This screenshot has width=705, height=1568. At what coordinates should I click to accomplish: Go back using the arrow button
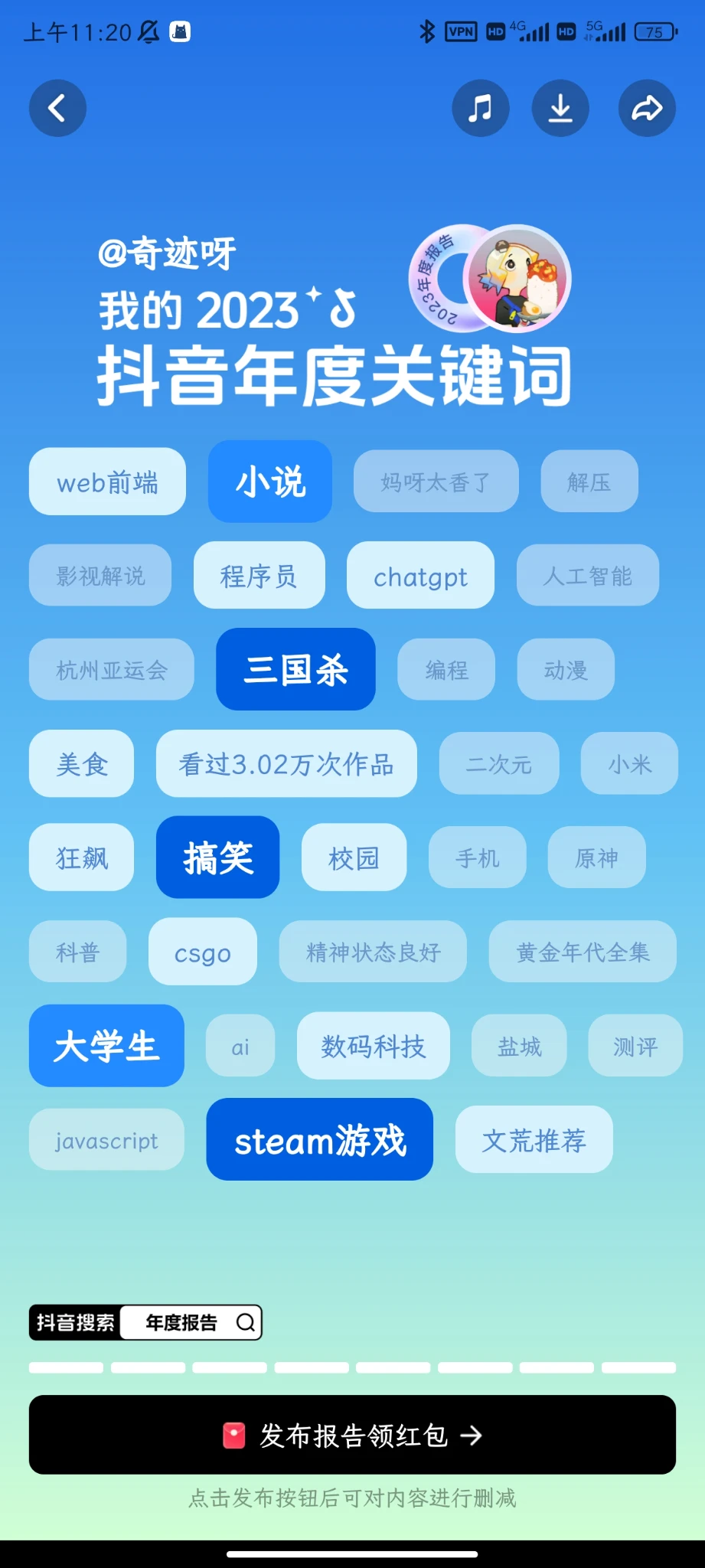[x=57, y=108]
